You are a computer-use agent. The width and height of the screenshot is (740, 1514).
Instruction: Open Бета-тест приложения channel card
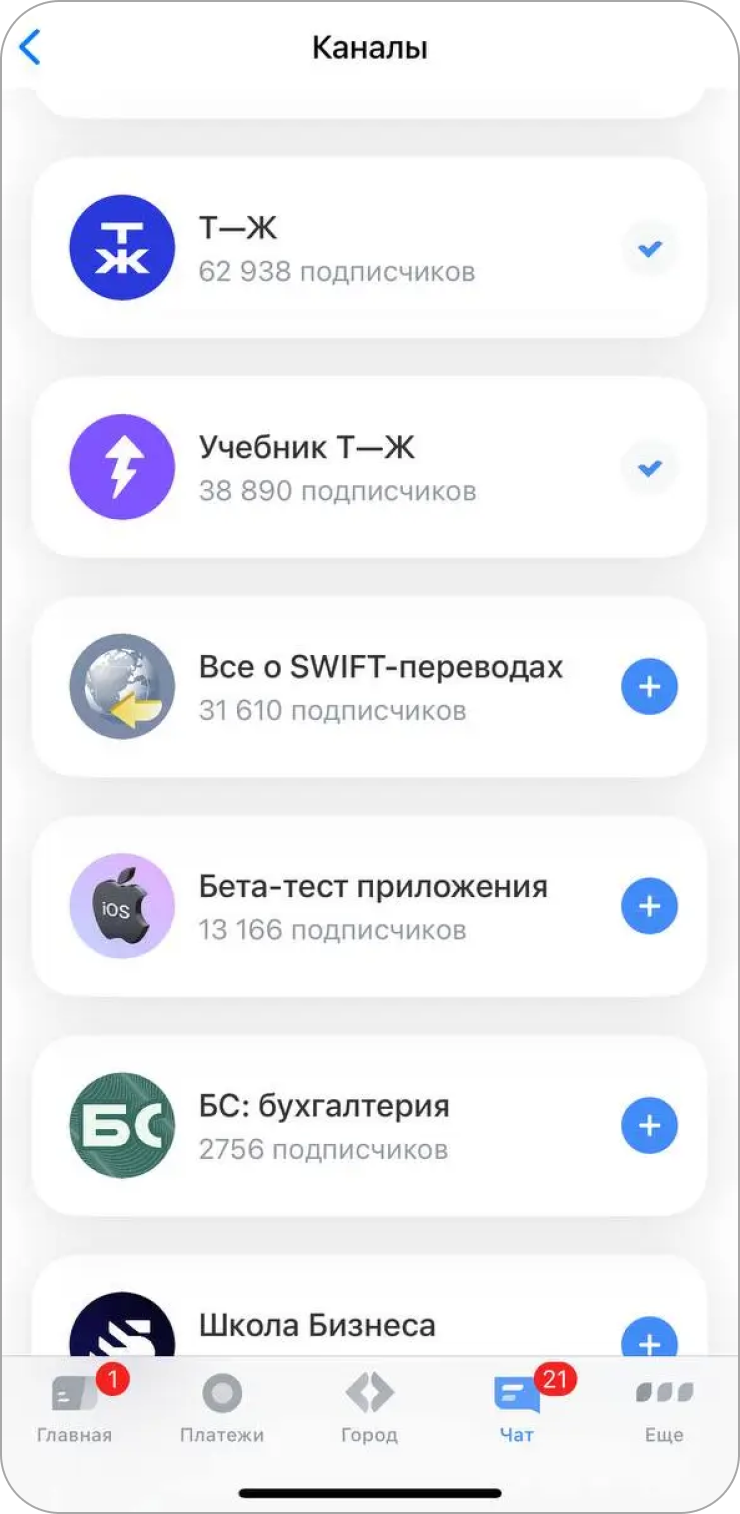click(372, 905)
